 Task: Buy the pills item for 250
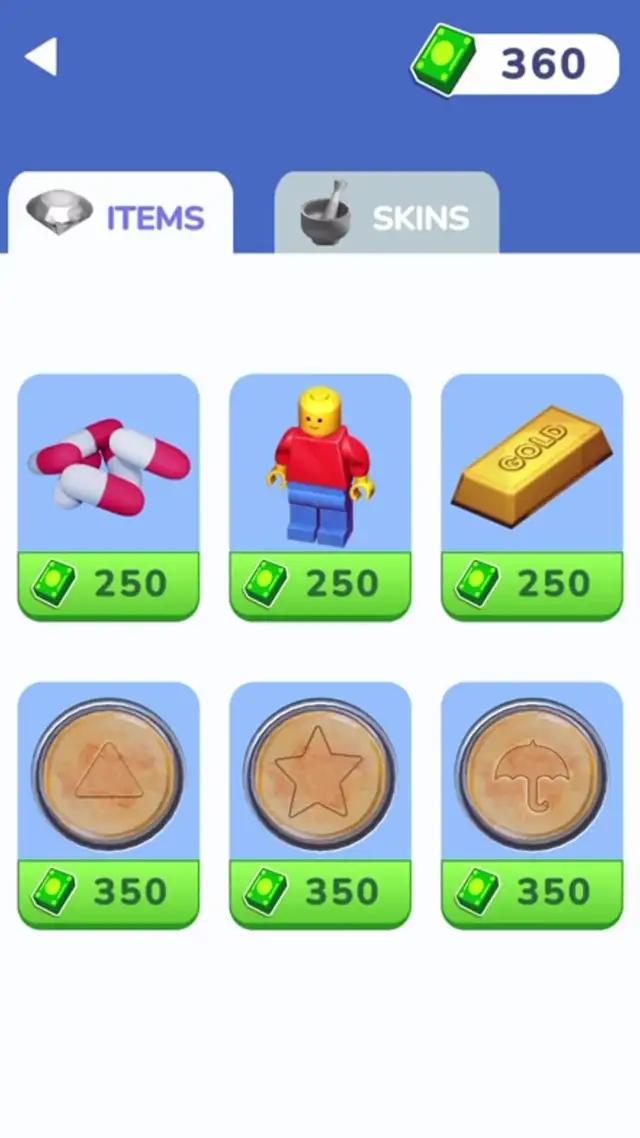(x=109, y=584)
